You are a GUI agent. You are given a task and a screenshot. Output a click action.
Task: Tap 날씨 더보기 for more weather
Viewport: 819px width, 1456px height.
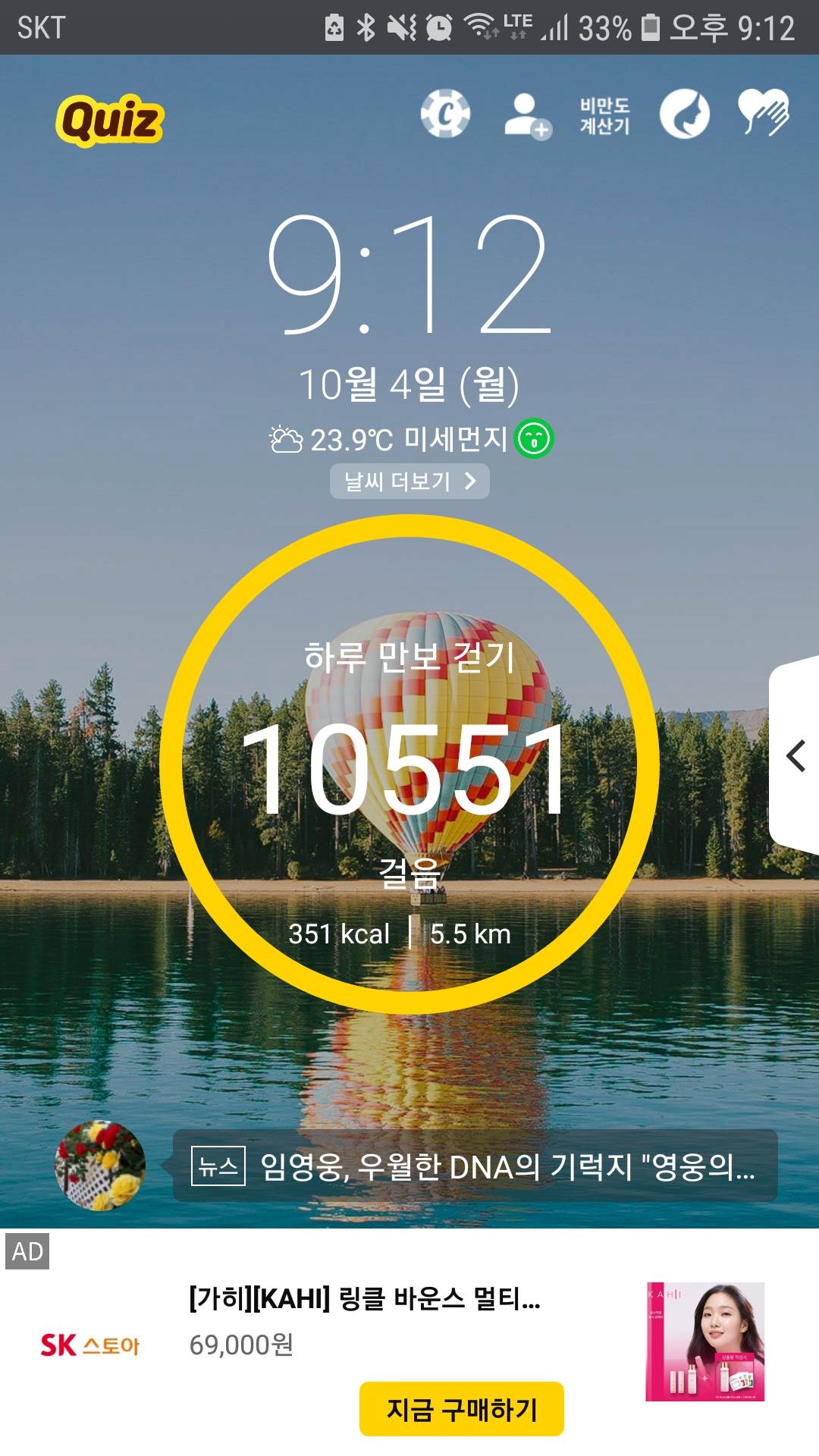pos(409,482)
